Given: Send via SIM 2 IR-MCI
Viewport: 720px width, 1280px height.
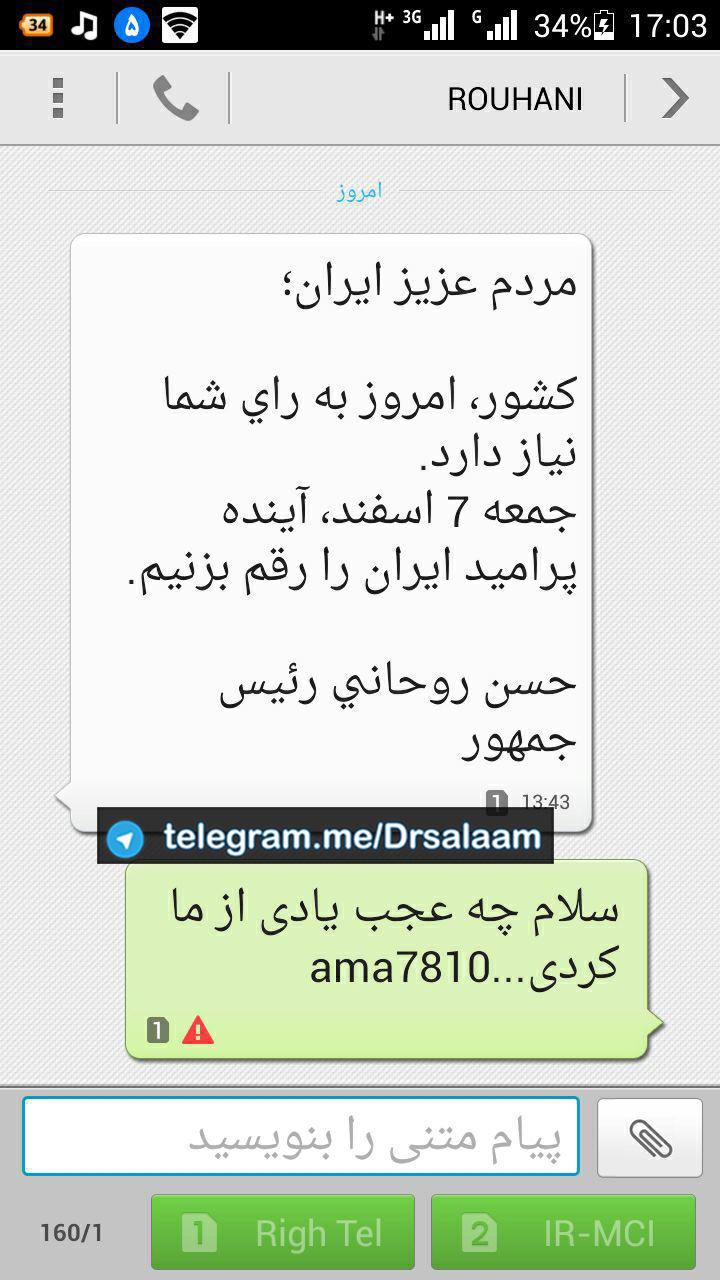Looking at the screenshot, I should (563, 1232).
